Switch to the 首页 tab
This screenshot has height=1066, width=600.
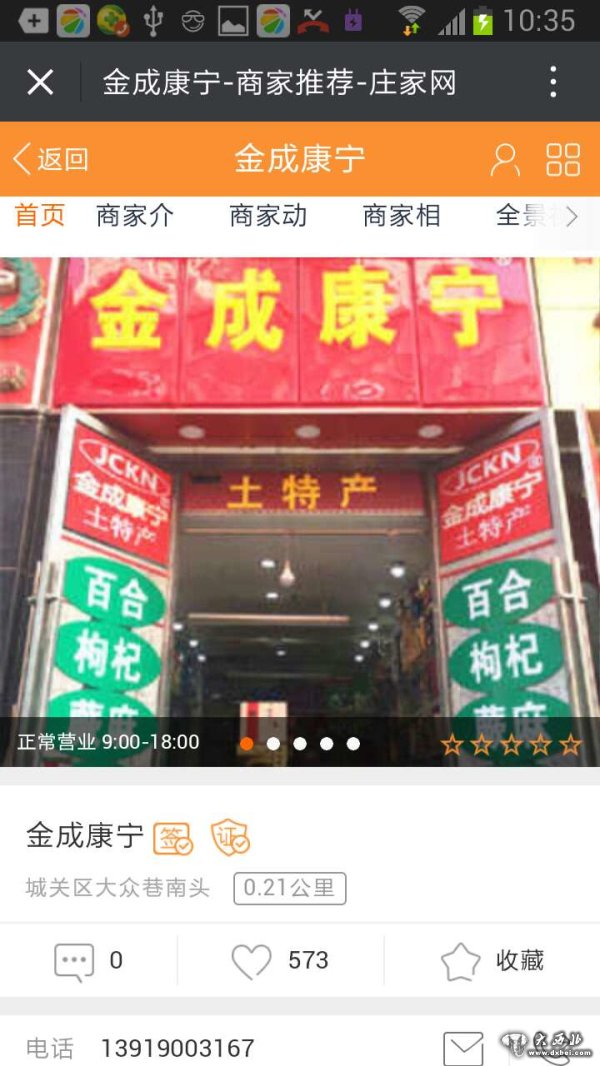point(40,216)
